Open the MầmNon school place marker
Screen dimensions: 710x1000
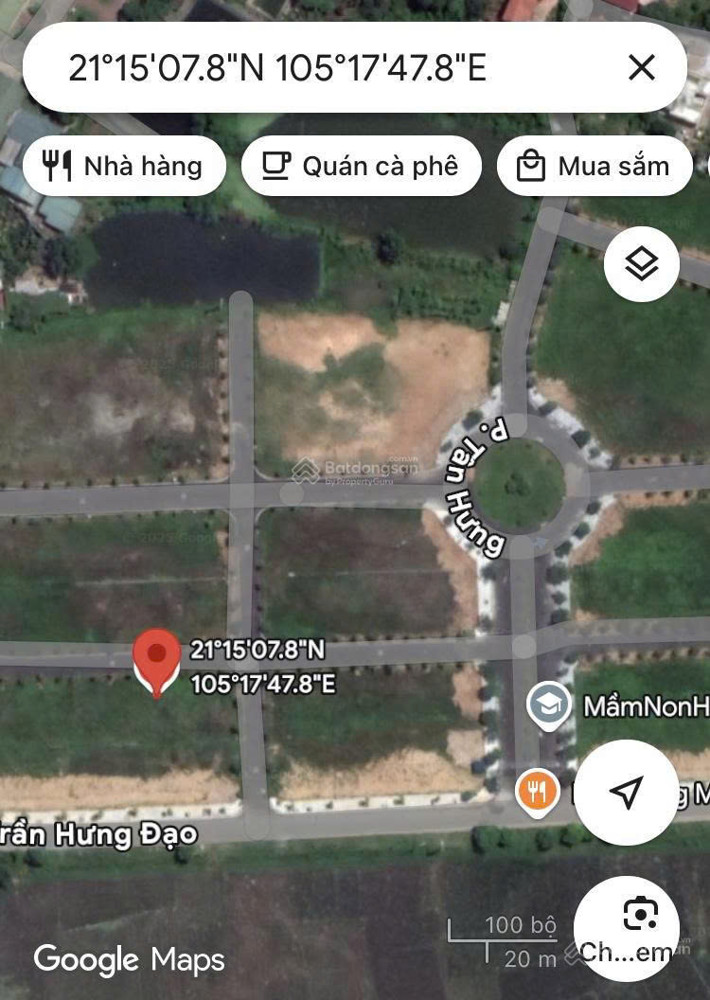[x=549, y=705]
